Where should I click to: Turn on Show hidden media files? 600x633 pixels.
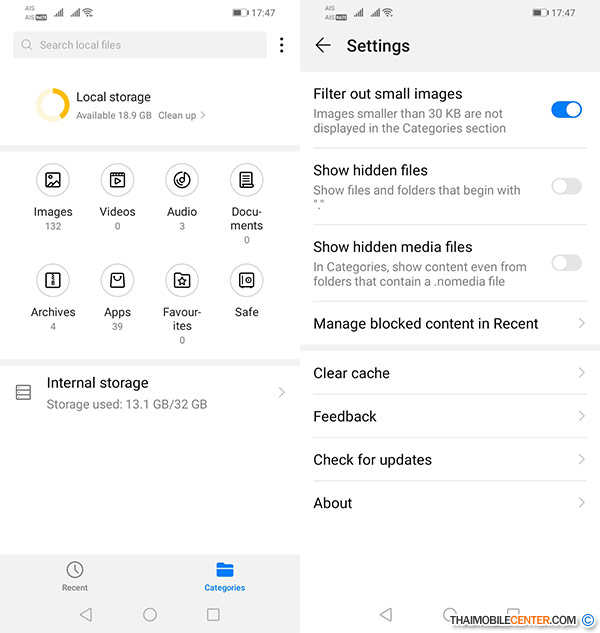tap(566, 263)
